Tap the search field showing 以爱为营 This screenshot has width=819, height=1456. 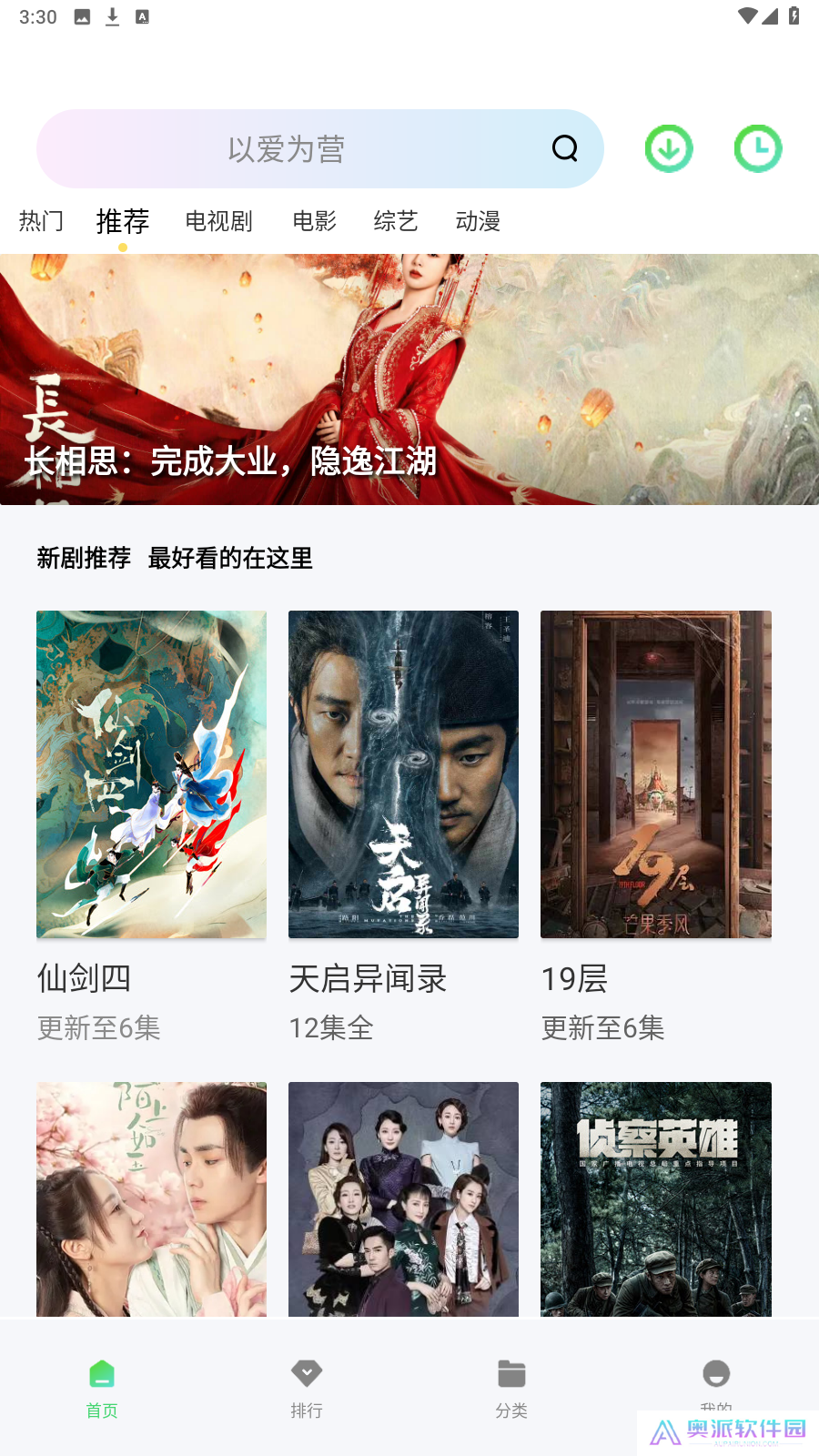point(318,148)
